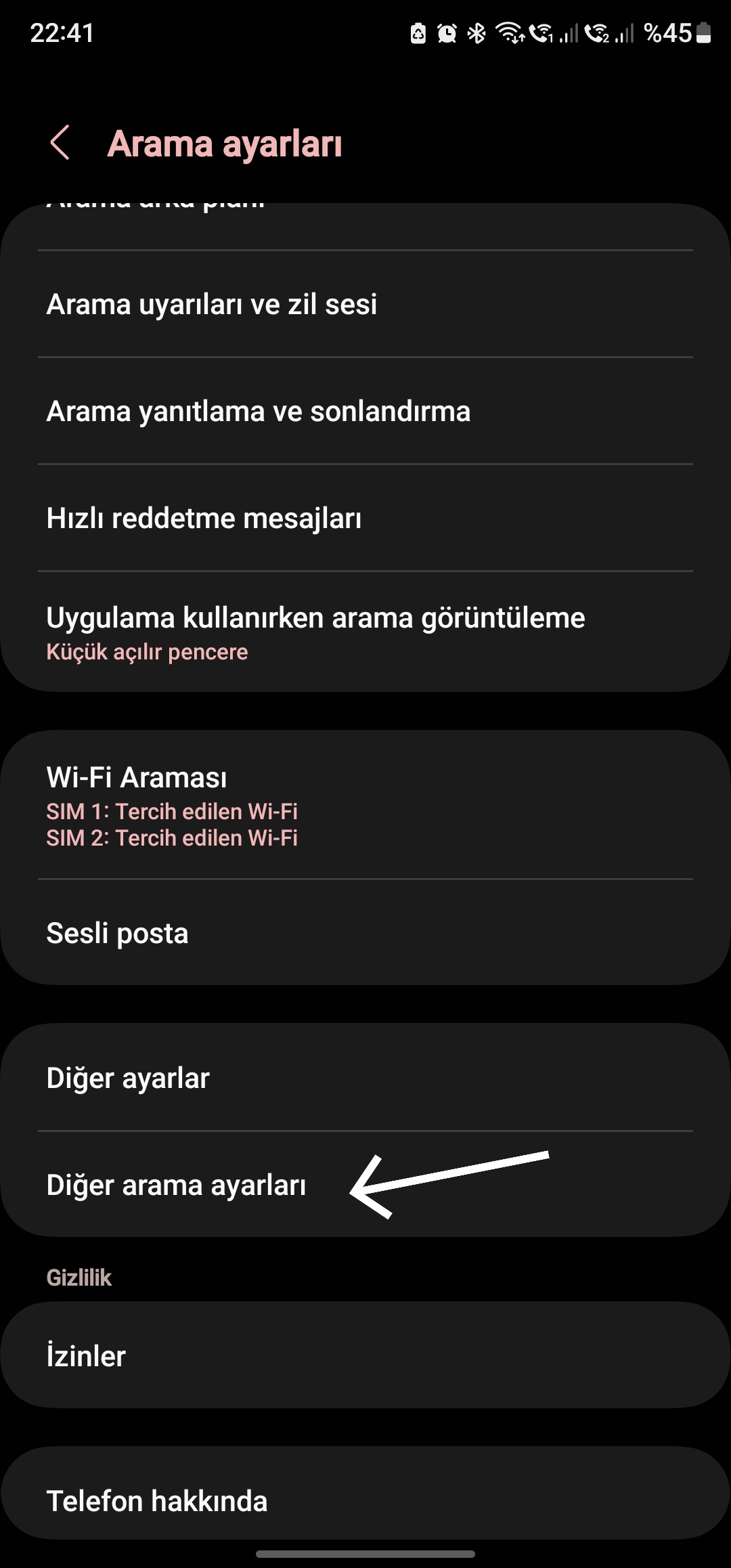The width and height of the screenshot is (731, 1568).
Task: Open Arama uyarıları ve zil sesi
Action: pyautogui.click(x=365, y=304)
